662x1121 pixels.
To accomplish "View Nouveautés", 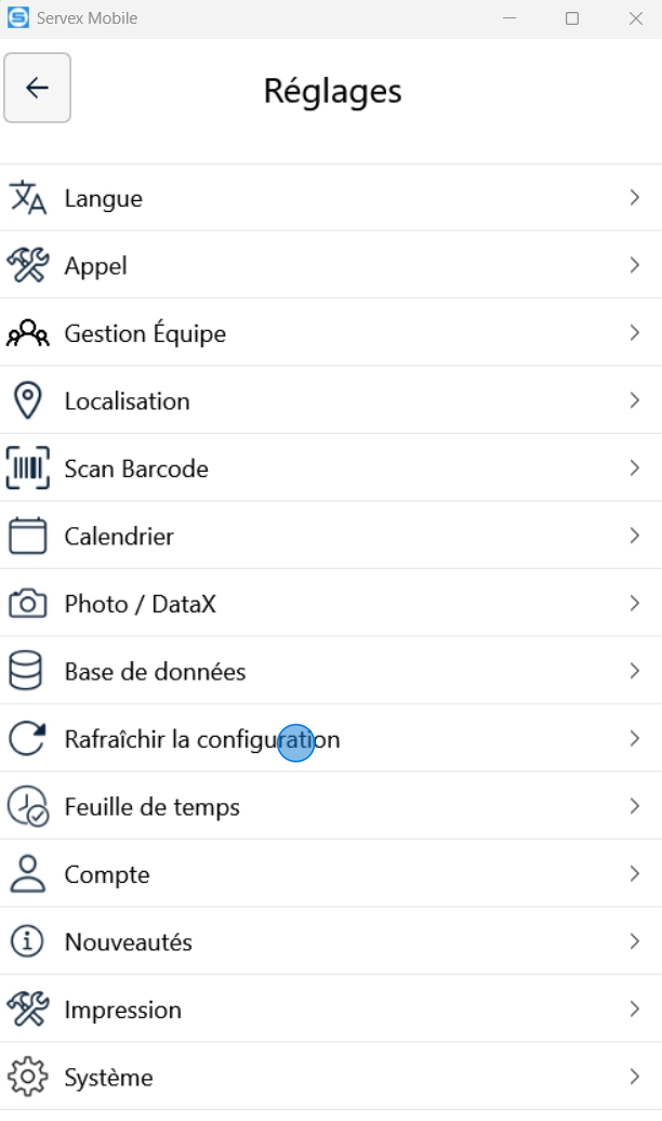I will click(x=128, y=942).
